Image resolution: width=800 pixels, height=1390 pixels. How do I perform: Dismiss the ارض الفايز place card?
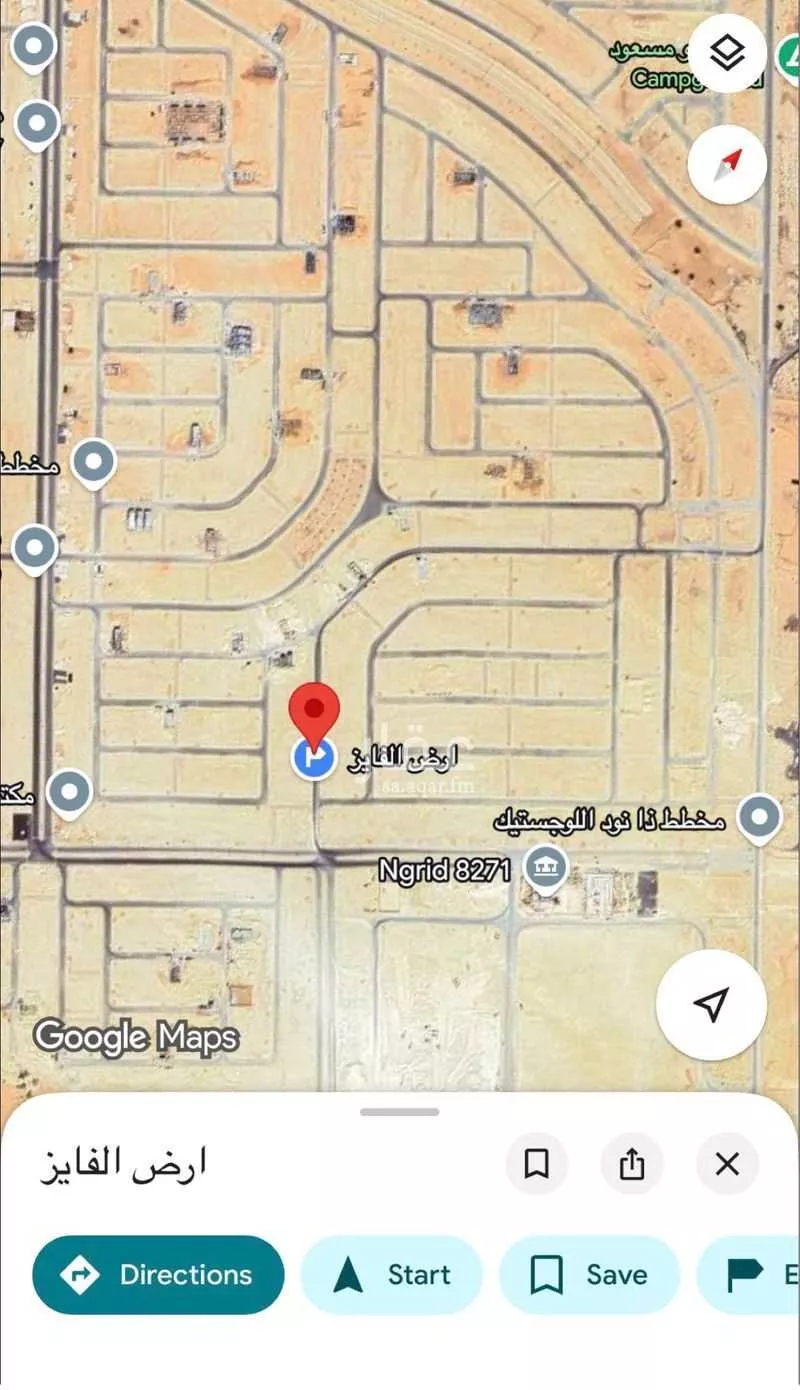pyautogui.click(x=727, y=1164)
